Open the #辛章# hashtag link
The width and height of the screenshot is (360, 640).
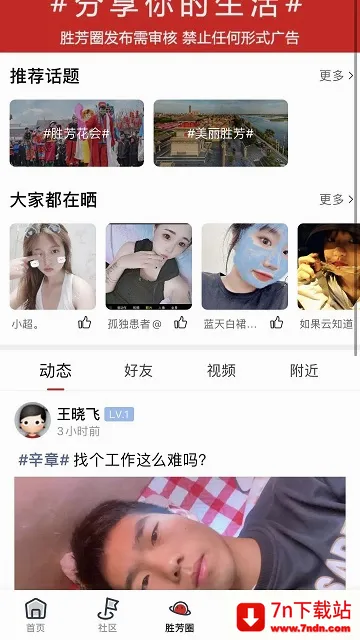(x=44, y=460)
